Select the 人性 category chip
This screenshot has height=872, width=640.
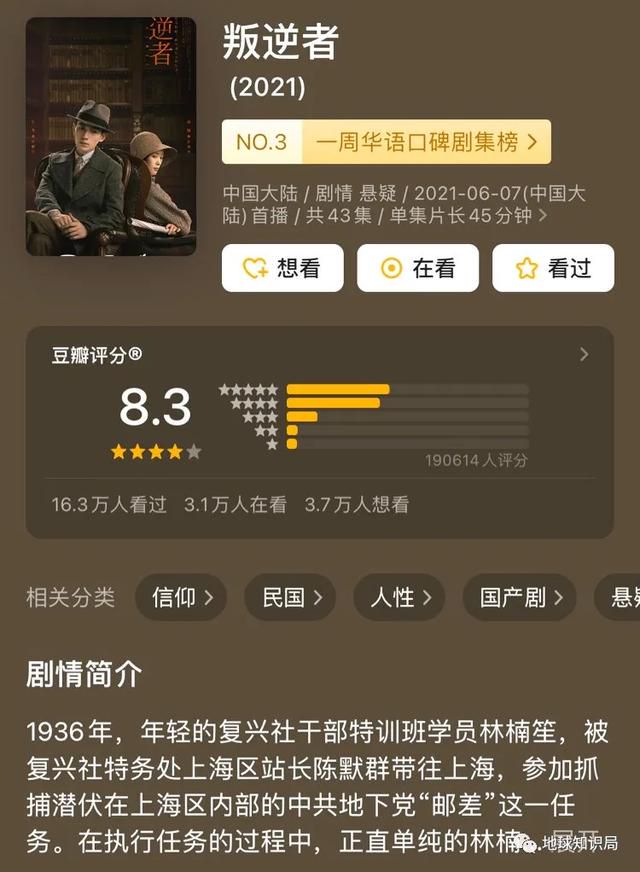click(399, 598)
